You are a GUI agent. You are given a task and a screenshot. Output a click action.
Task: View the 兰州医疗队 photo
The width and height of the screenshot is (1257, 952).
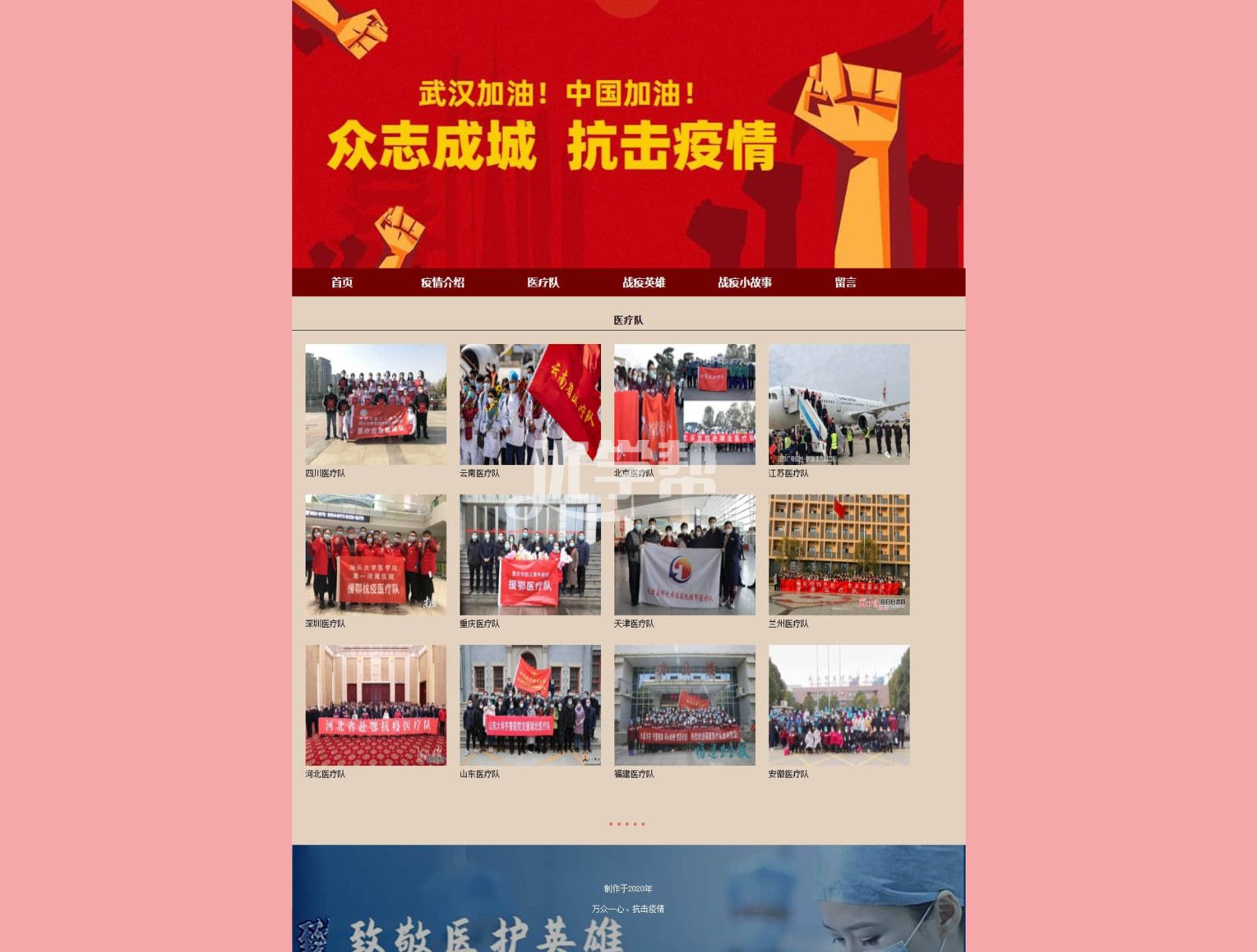click(x=838, y=555)
